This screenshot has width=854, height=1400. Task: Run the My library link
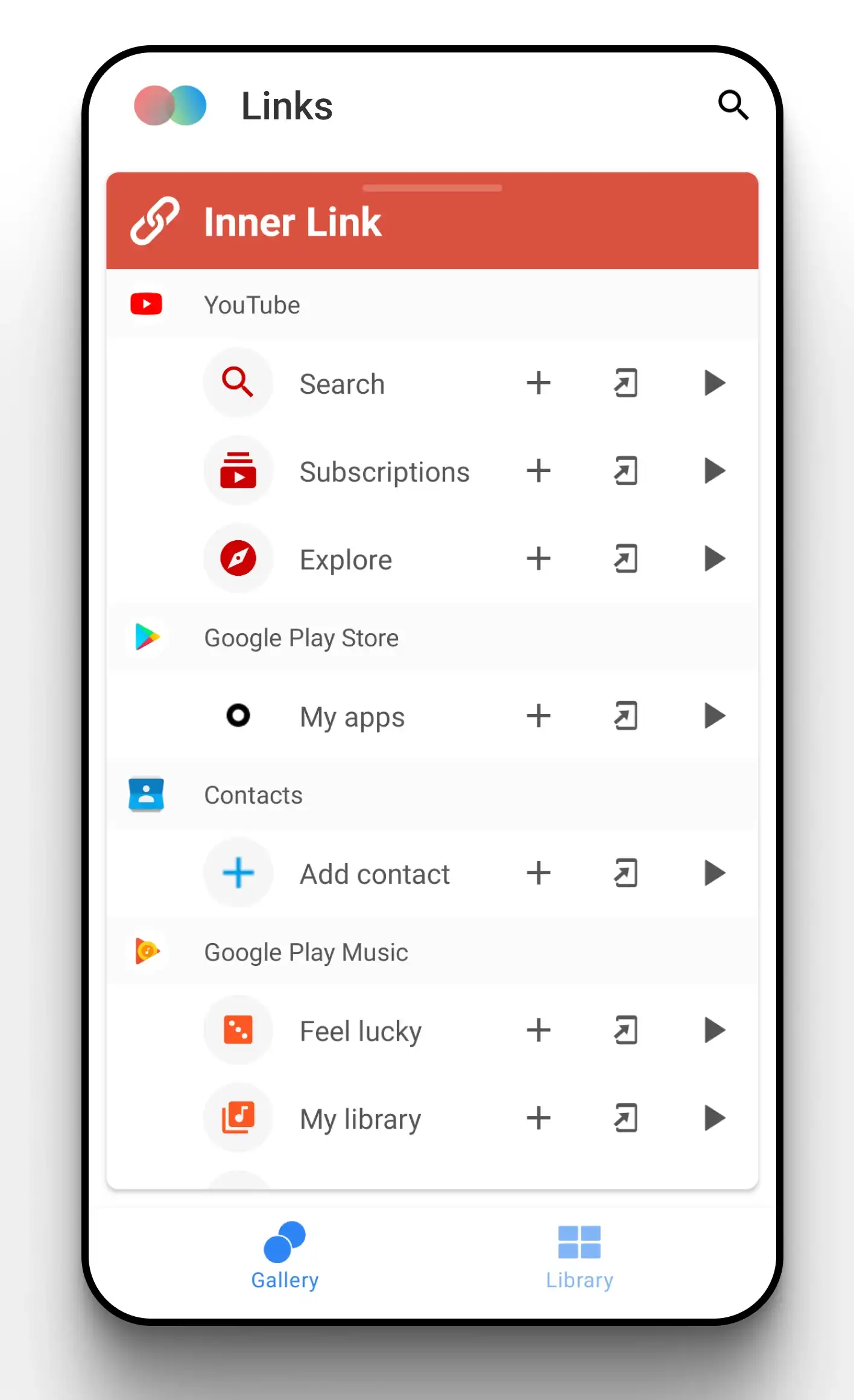tap(714, 1118)
